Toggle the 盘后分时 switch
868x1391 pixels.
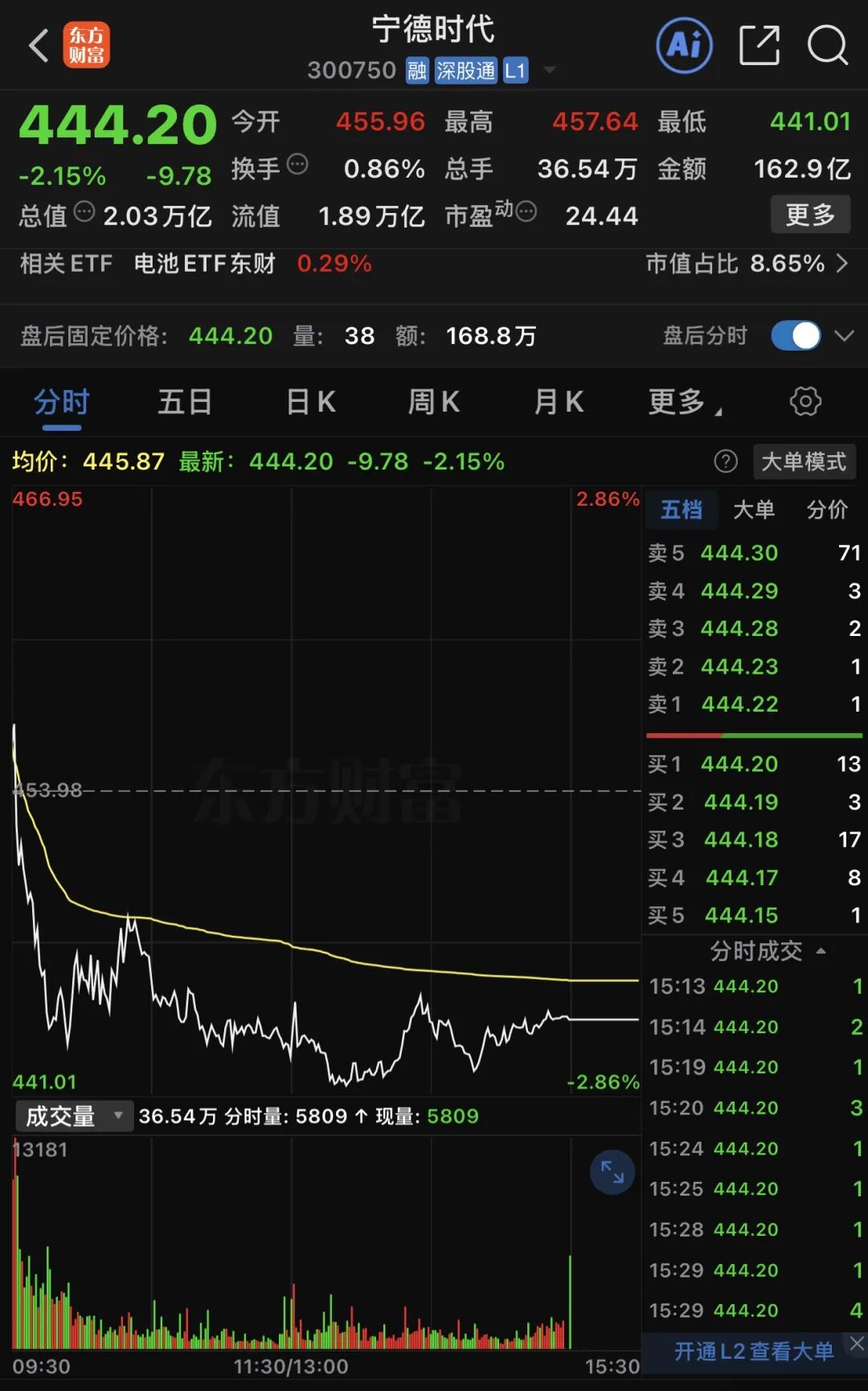(x=796, y=336)
